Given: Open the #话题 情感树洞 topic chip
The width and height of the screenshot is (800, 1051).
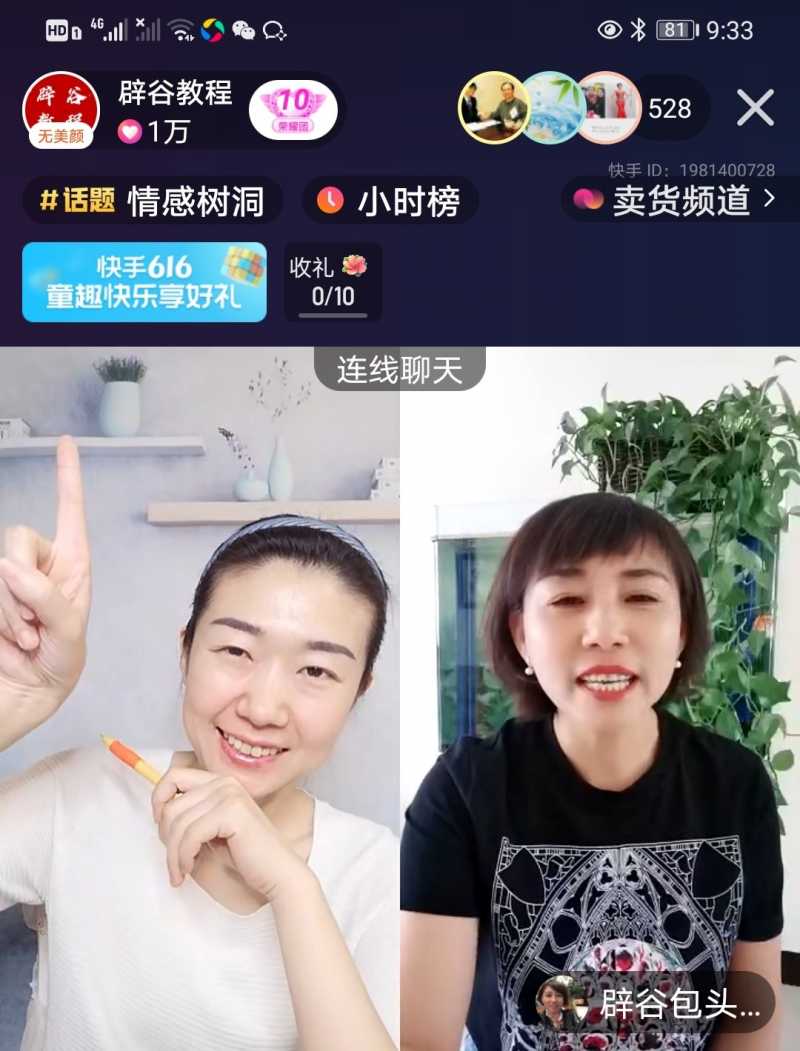Looking at the screenshot, I should (153, 201).
